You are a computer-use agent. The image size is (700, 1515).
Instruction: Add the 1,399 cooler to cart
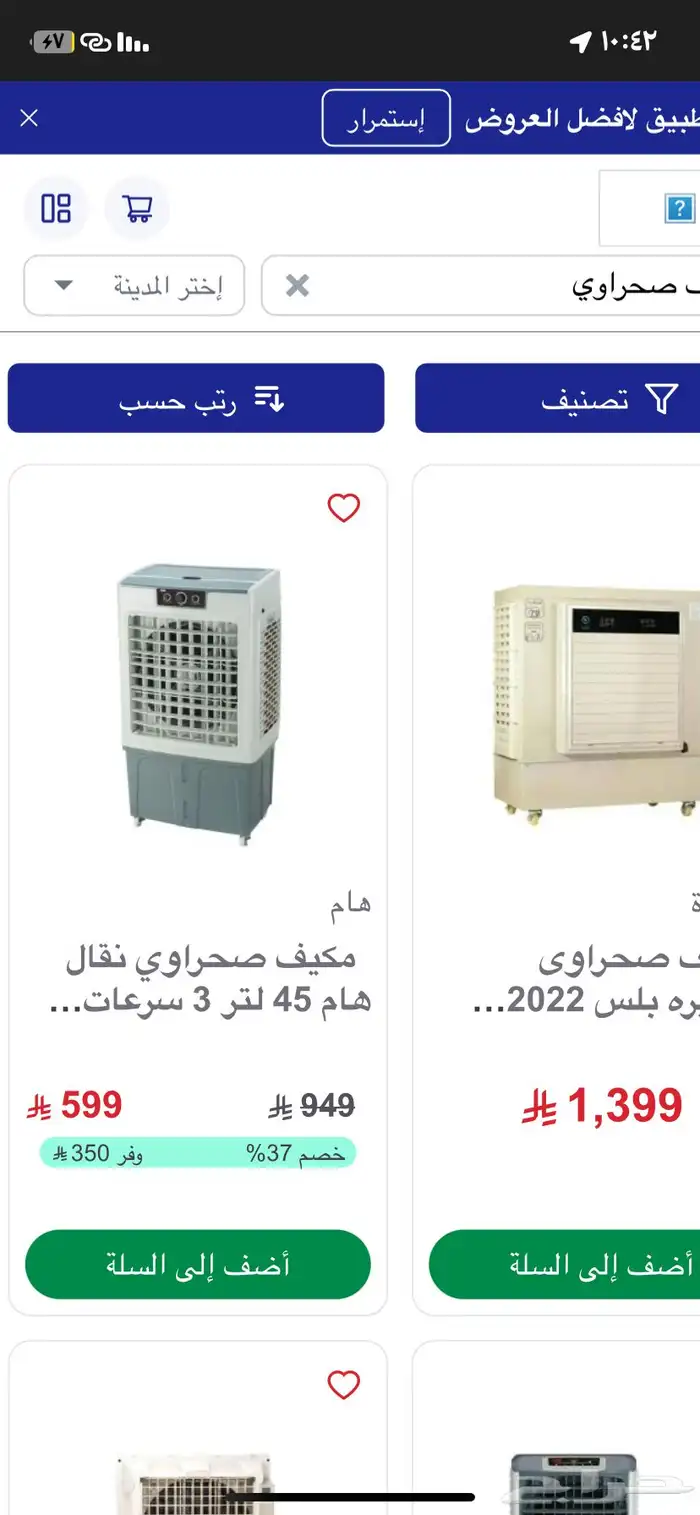point(566,1265)
